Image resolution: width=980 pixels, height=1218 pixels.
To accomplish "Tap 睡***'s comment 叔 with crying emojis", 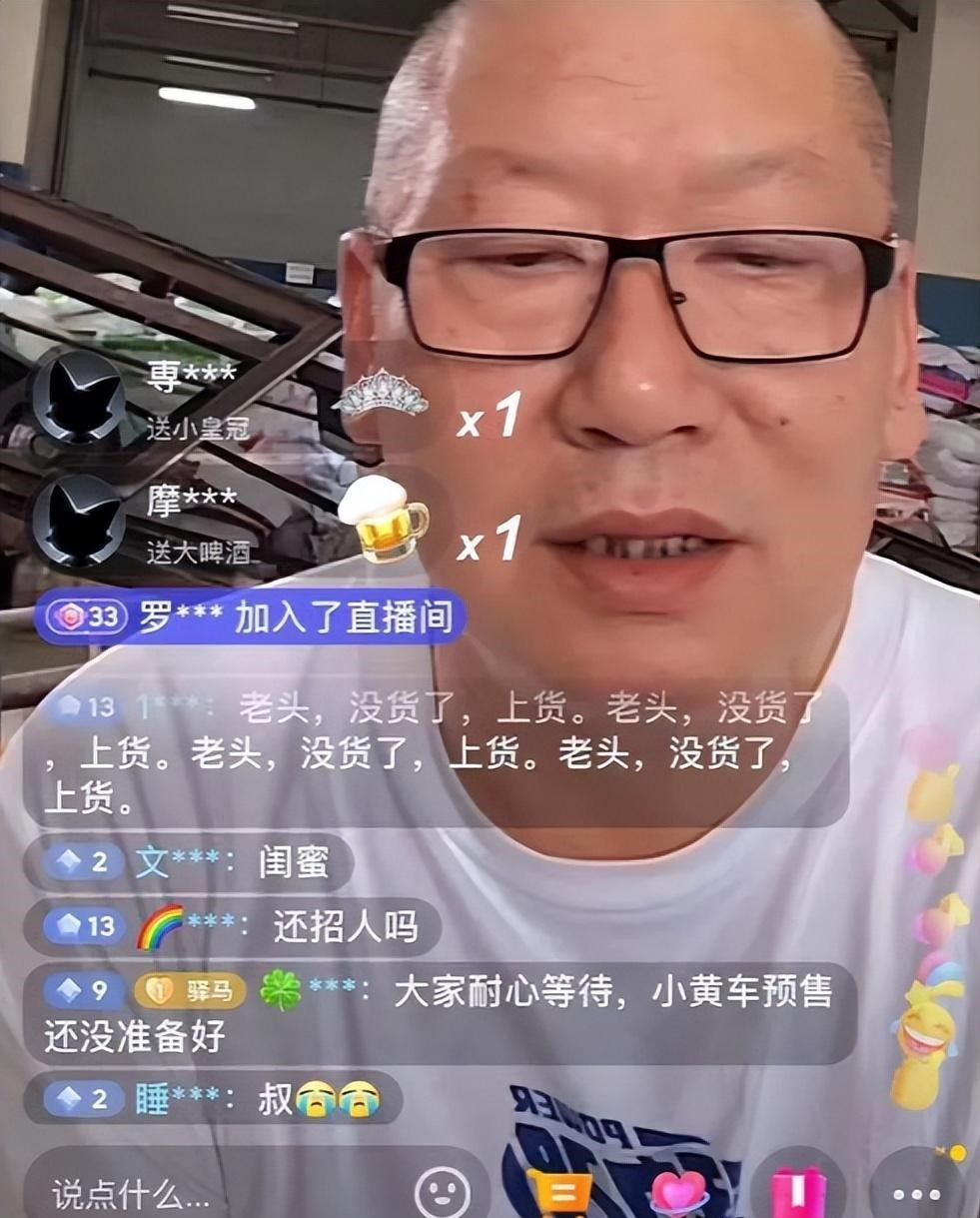I will (x=213, y=1099).
